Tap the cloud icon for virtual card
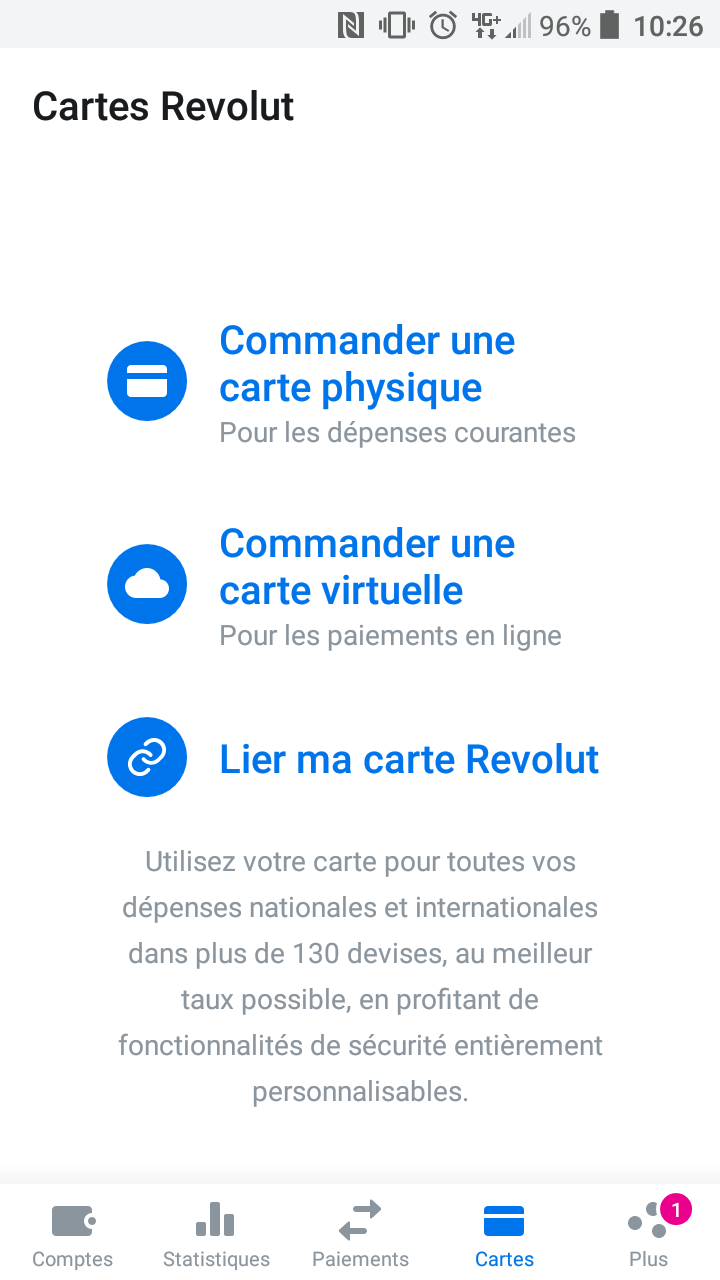The image size is (720, 1280). click(x=146, y=583)
